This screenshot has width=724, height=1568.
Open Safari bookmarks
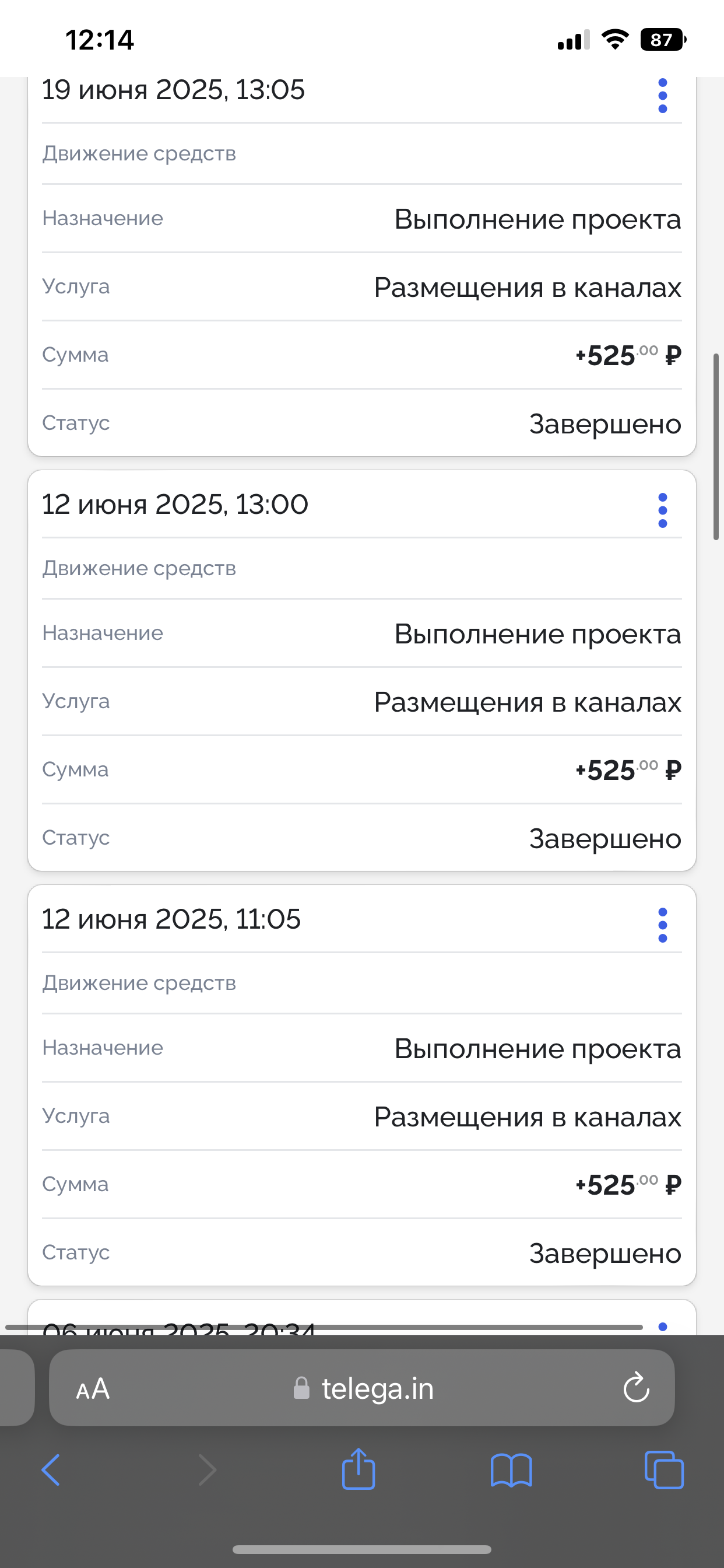[511, 1471]
